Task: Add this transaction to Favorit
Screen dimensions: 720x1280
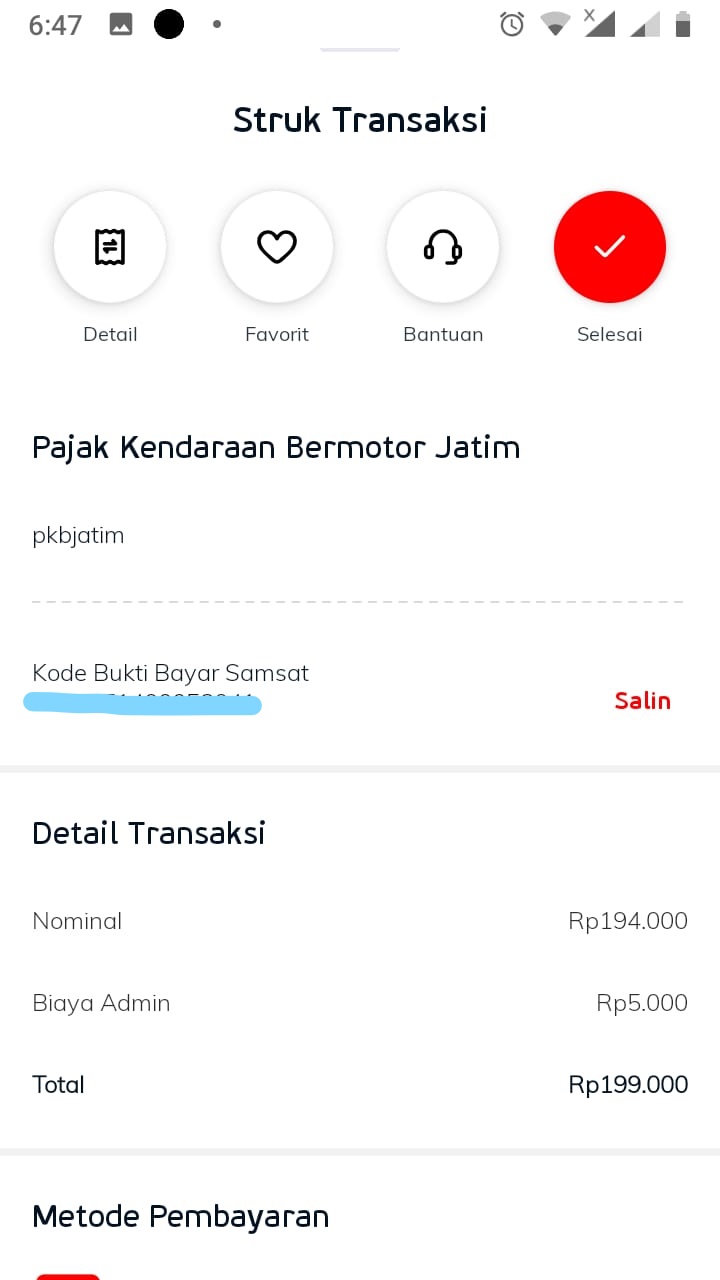Action: 277,247
